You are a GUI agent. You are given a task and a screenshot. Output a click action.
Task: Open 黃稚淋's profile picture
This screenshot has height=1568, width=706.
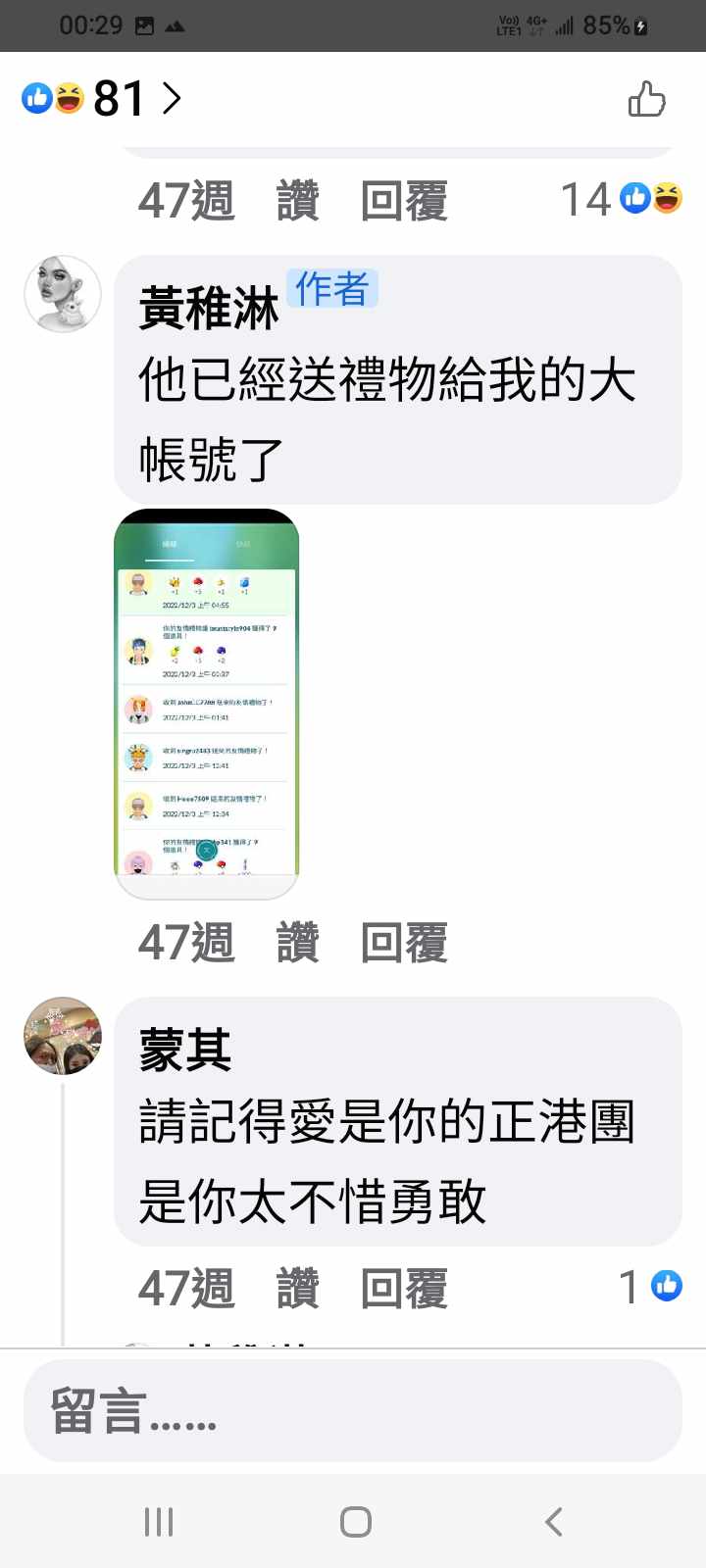[x=63, y=294]
